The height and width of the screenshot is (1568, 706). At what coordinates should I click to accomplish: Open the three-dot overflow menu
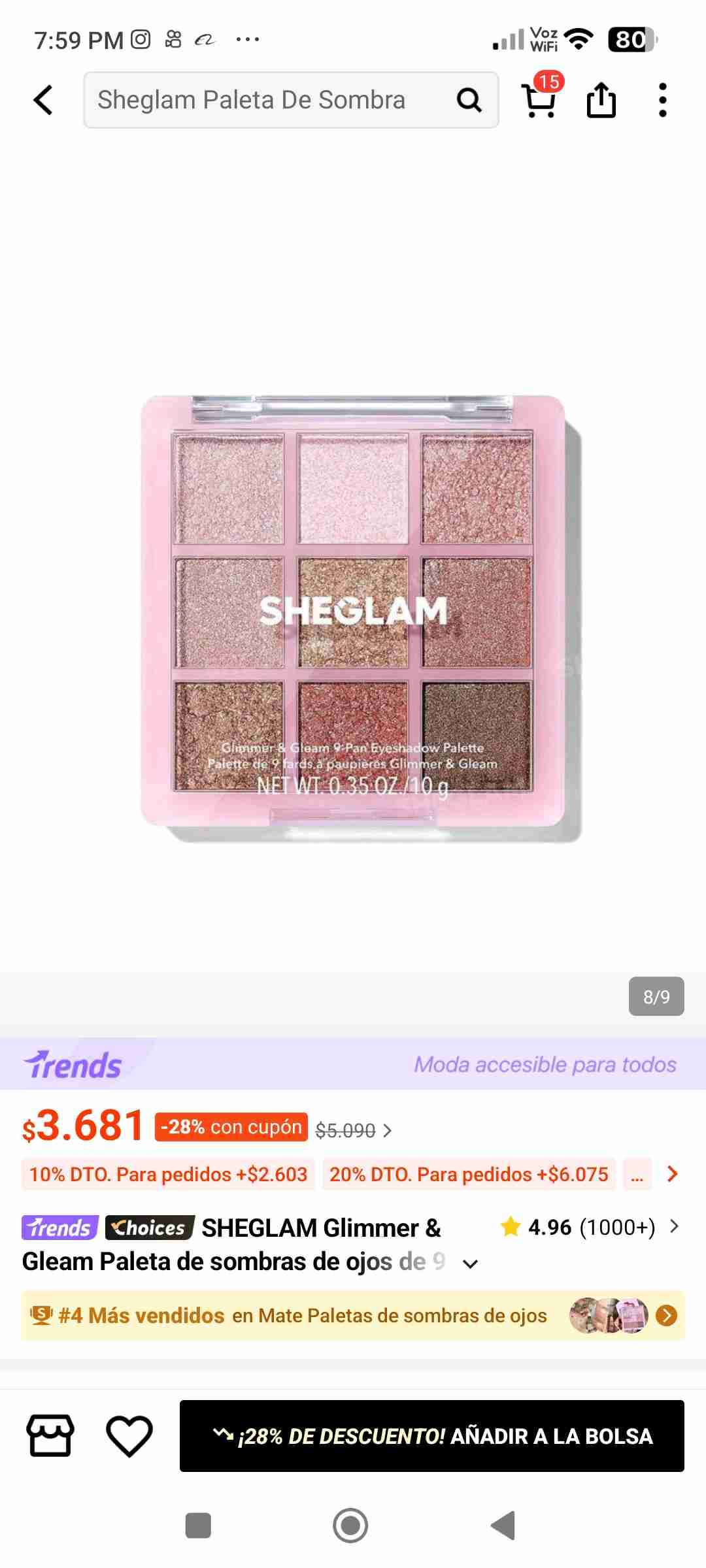pos(663,99)
